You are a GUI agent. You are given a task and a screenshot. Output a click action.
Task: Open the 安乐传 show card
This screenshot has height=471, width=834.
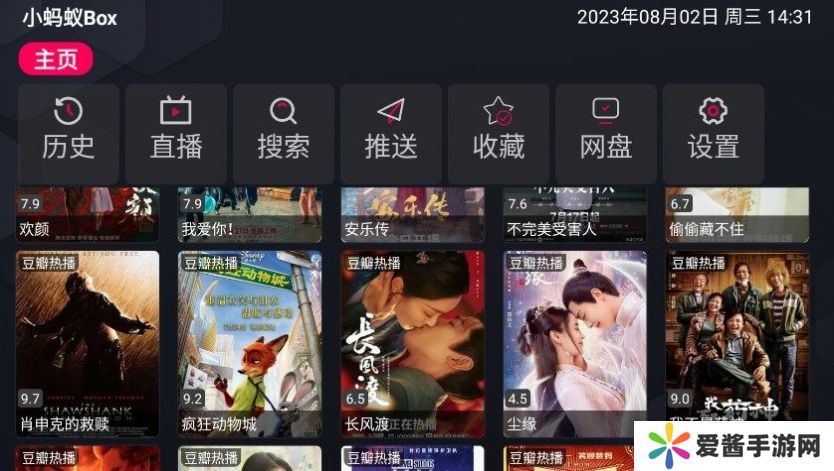(413, 214)
